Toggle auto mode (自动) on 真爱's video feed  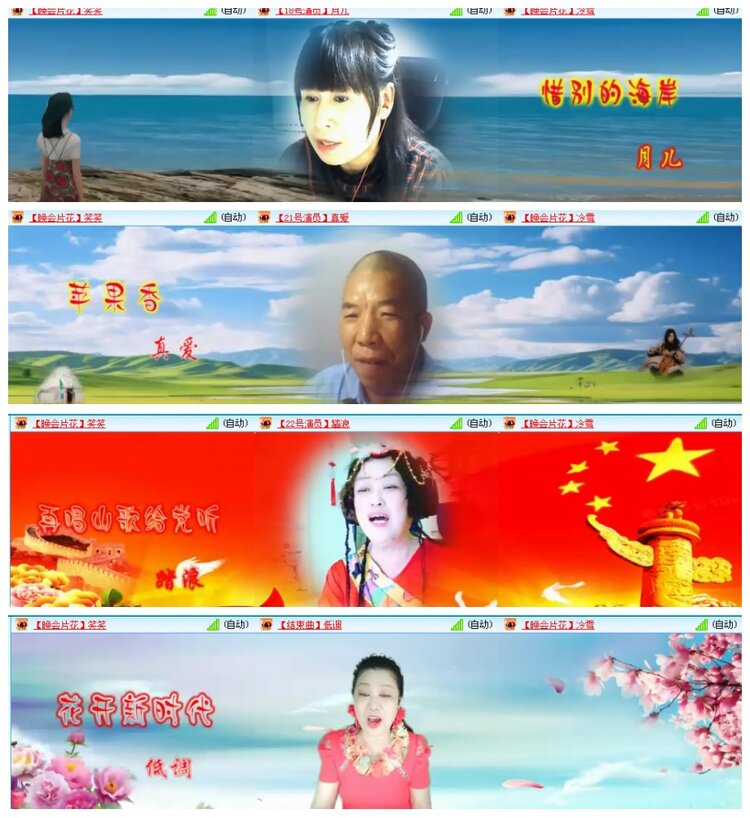[478, 213]
